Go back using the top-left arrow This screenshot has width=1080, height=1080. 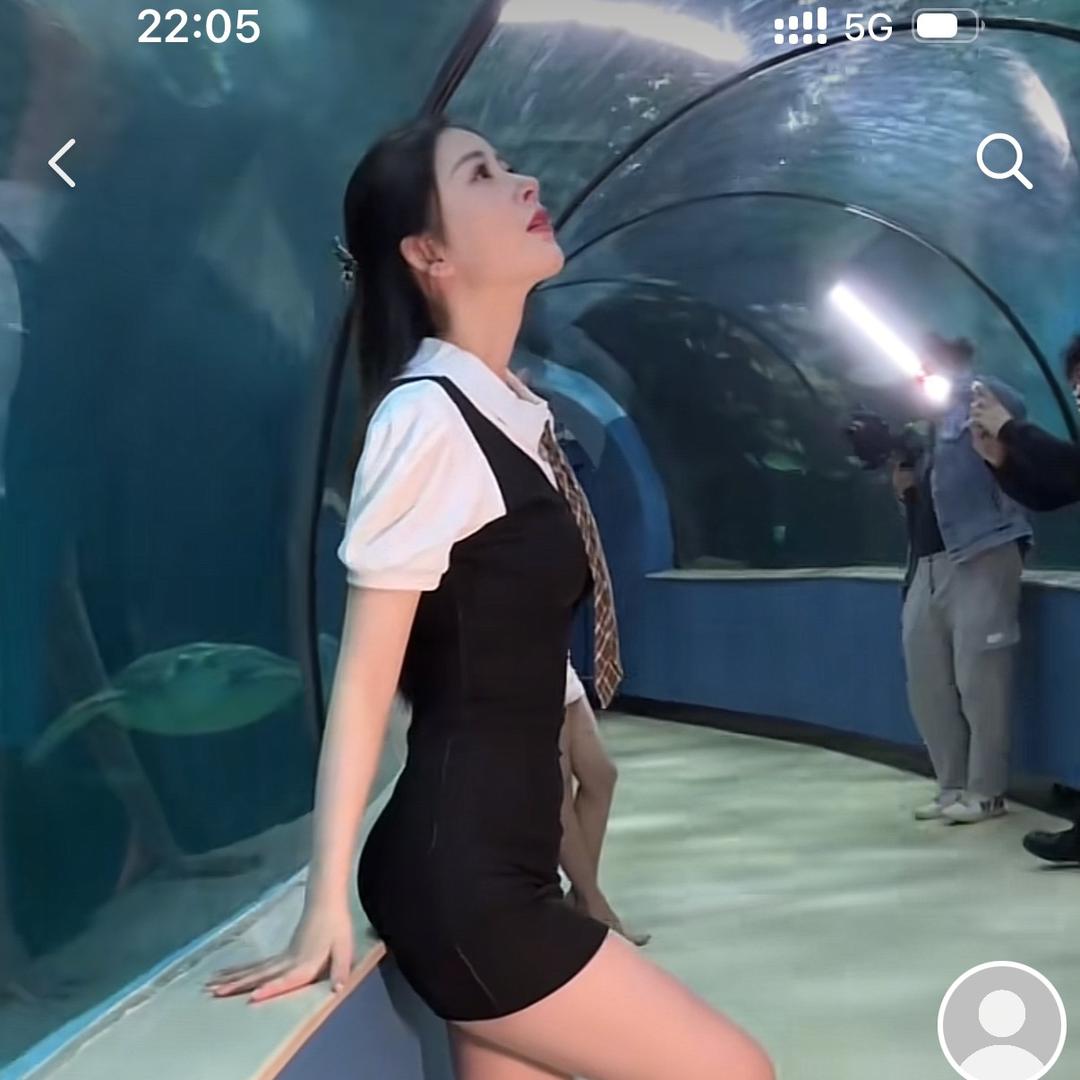62,163
